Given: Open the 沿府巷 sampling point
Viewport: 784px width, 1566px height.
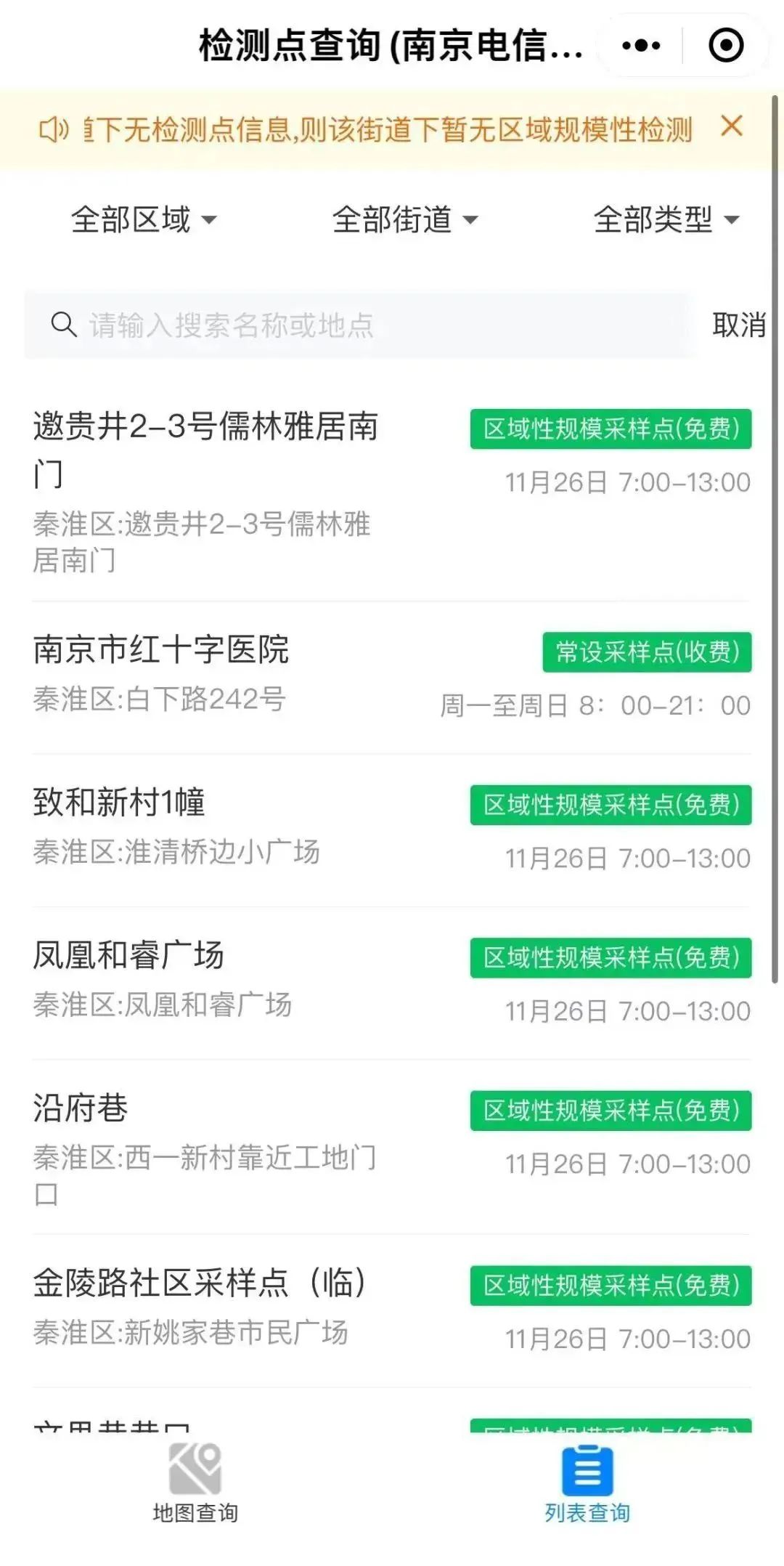Looking at the screenshot, I should [x=81, y=1108].
